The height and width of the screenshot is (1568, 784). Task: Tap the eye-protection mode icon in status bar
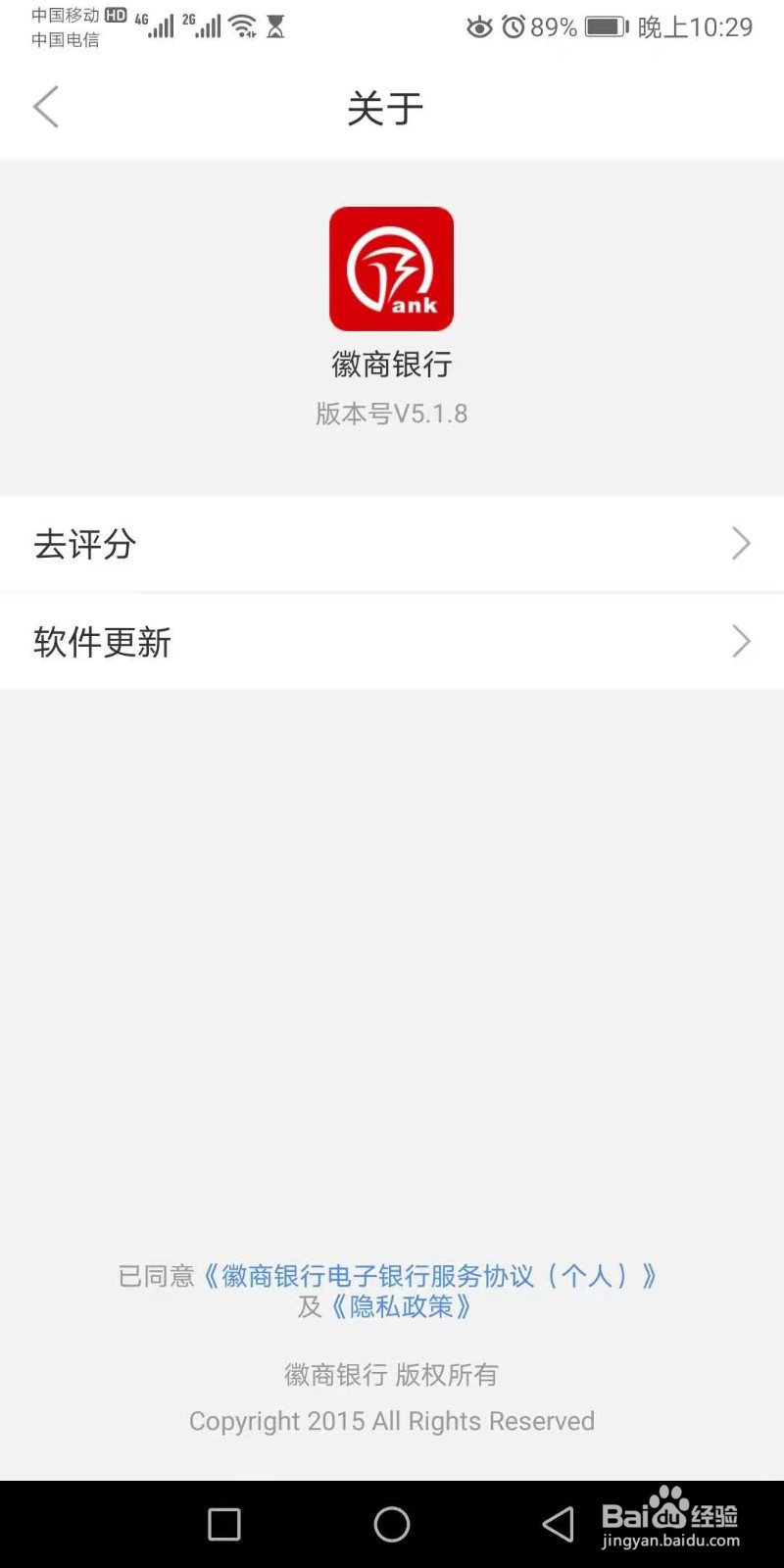pyautogui.click(x=479, y=27)
